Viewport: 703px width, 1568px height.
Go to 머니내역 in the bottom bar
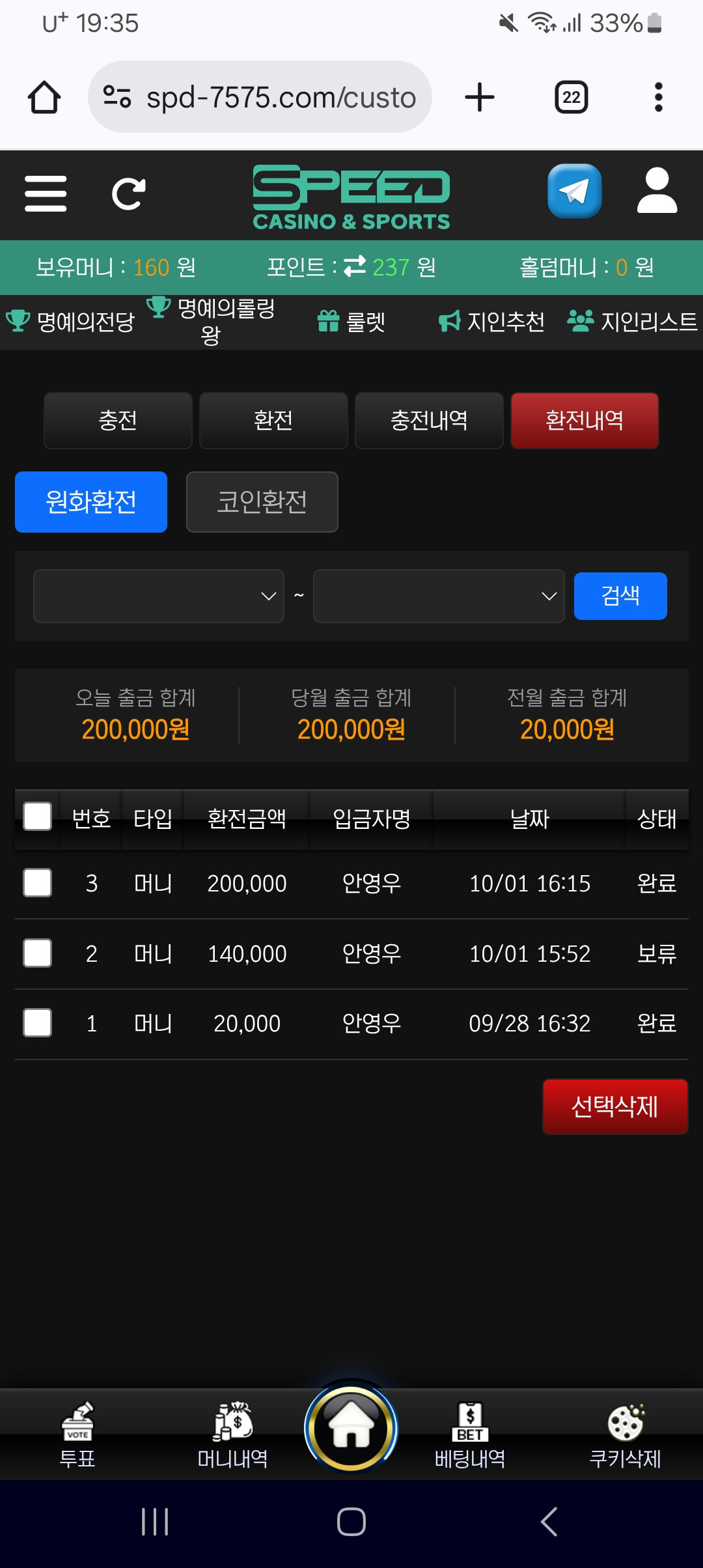pyautogui.click(x=232, y=1436)
